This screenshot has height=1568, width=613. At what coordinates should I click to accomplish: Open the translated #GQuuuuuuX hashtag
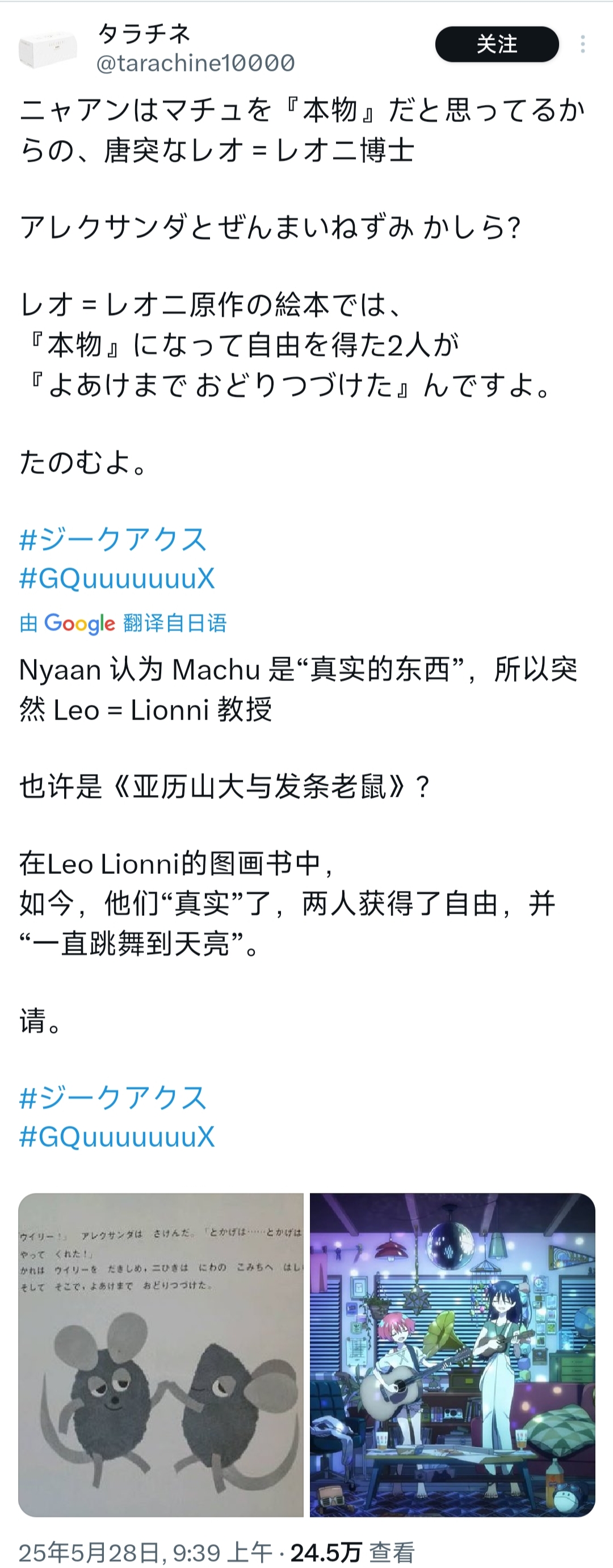[x=117, y=1137]
